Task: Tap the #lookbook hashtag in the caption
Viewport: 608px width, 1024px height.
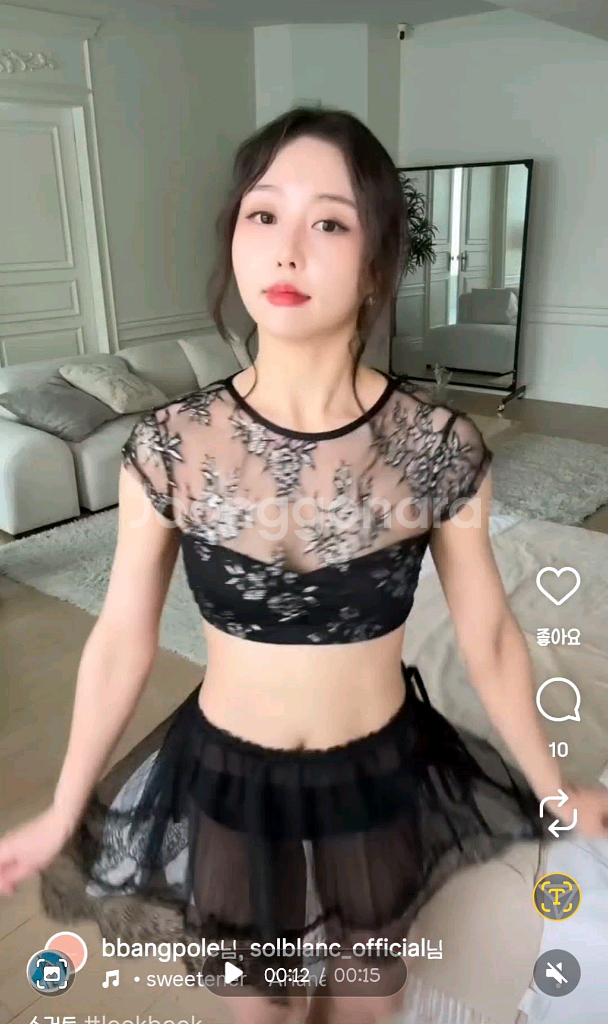Action: 143,1019
